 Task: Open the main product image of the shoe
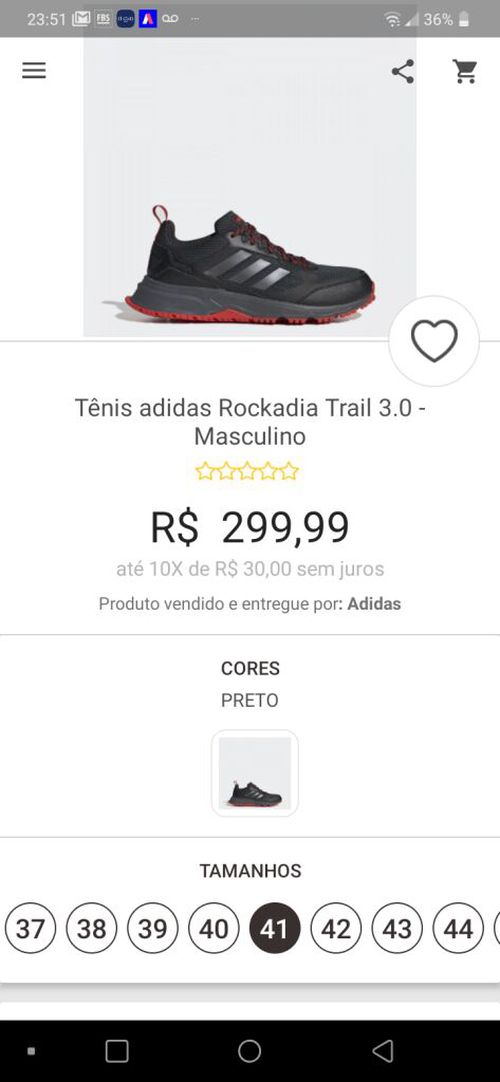point(250,187)
